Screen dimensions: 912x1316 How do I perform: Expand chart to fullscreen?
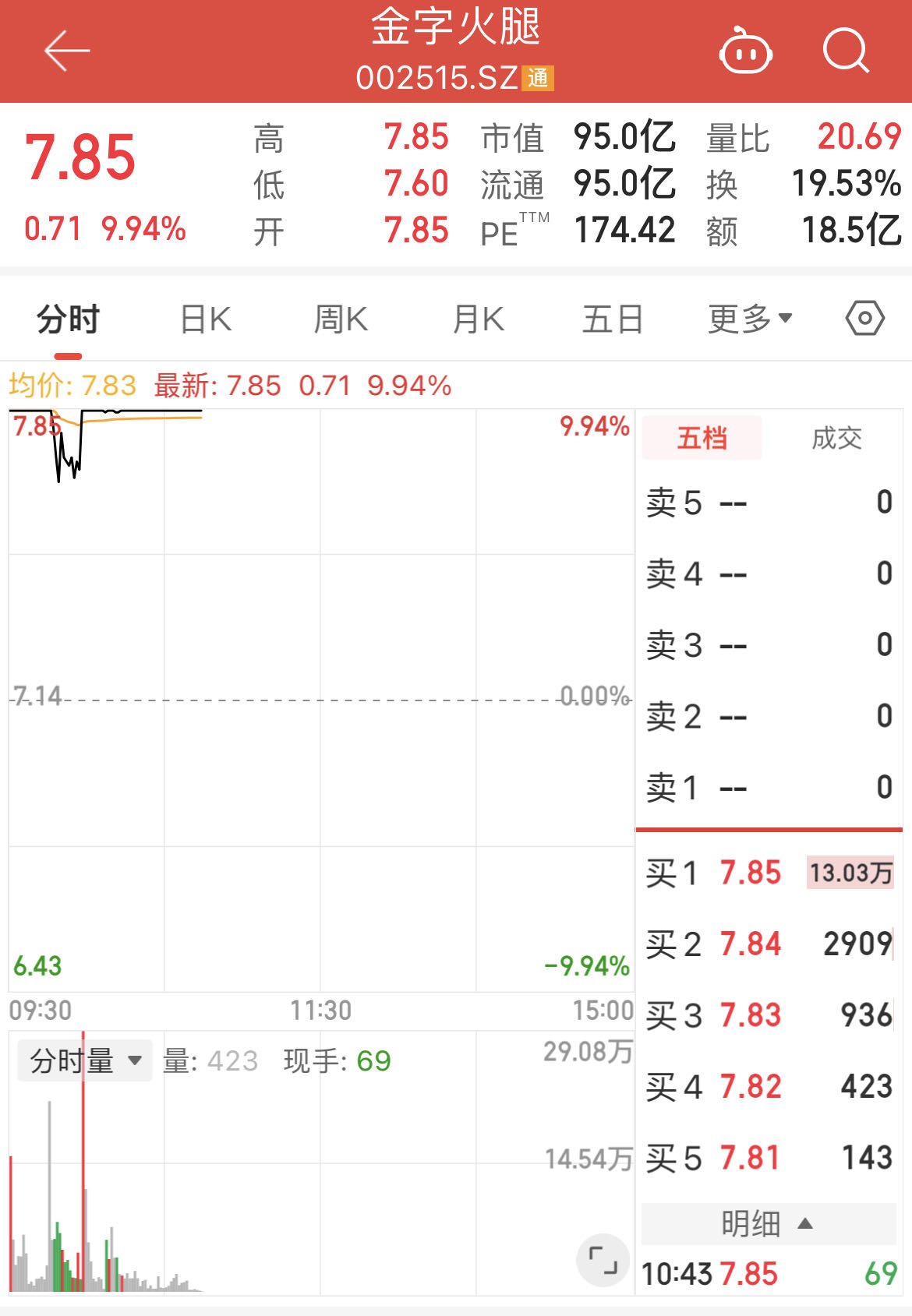click(x=603, y=1260)
